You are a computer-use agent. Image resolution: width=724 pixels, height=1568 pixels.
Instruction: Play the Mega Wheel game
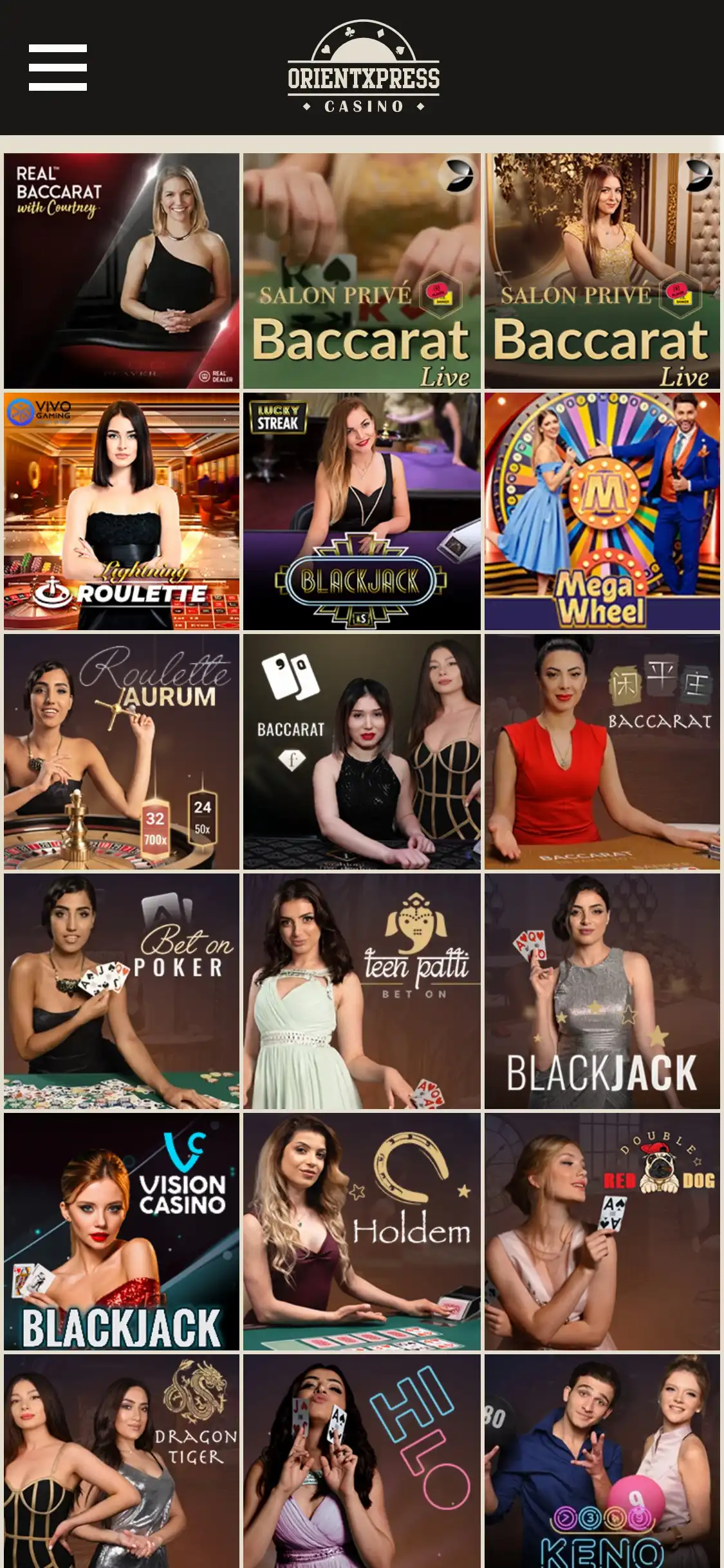602,511
